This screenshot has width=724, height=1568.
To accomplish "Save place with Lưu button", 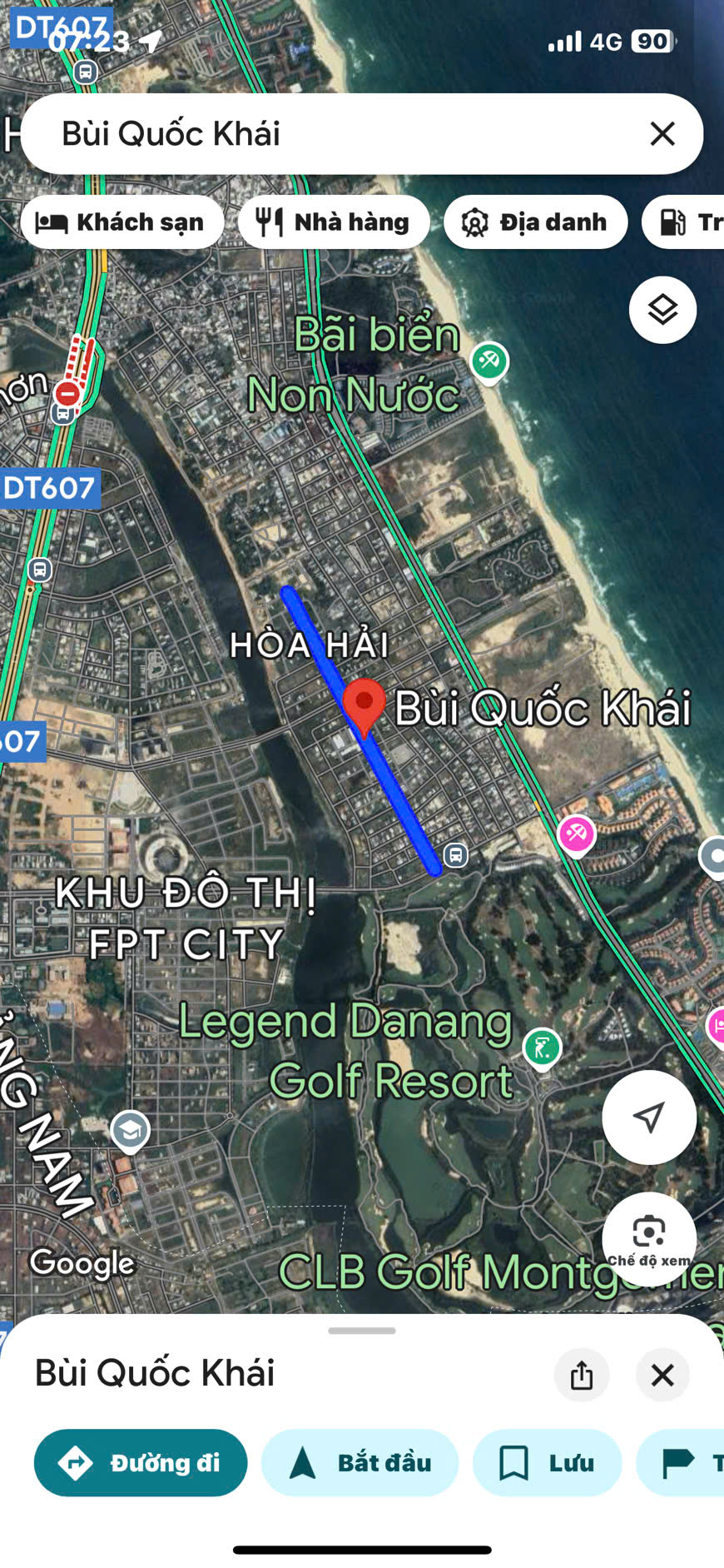I will click(547, 1463).
